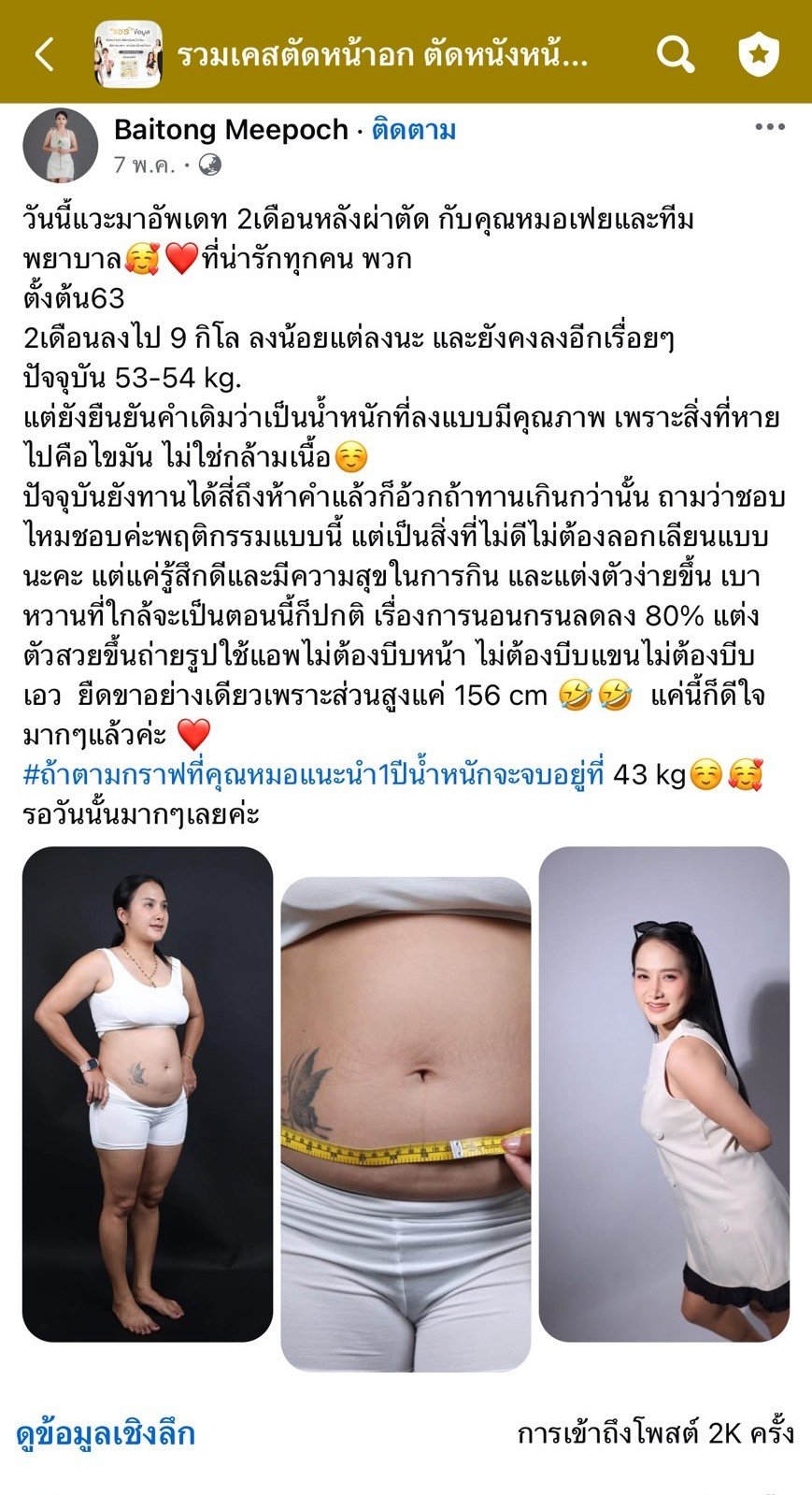Open the hashtag about the doctor's graph

pyautogui.click(x=313, y=775)
